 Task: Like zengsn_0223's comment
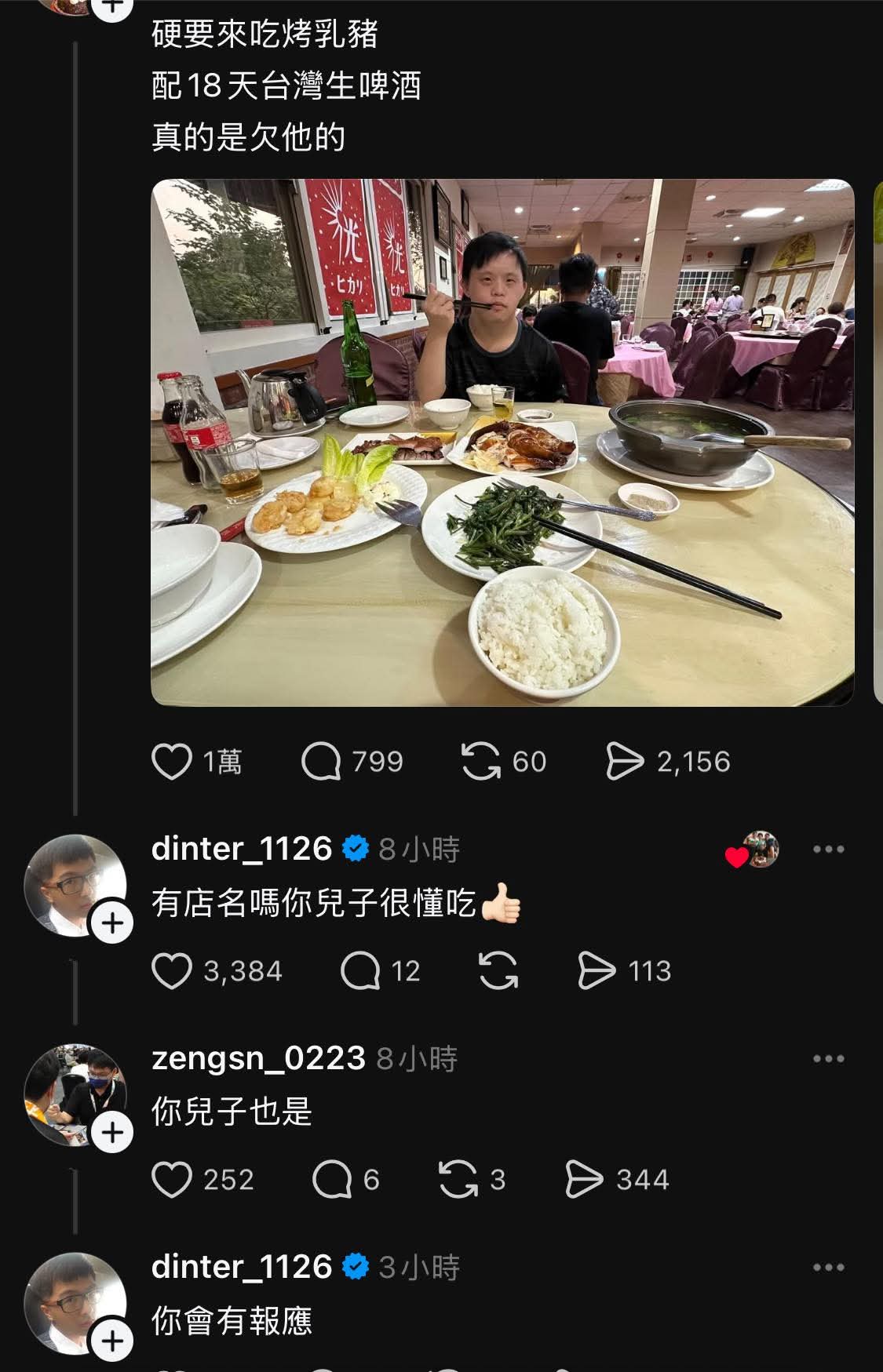[172, 1180]
